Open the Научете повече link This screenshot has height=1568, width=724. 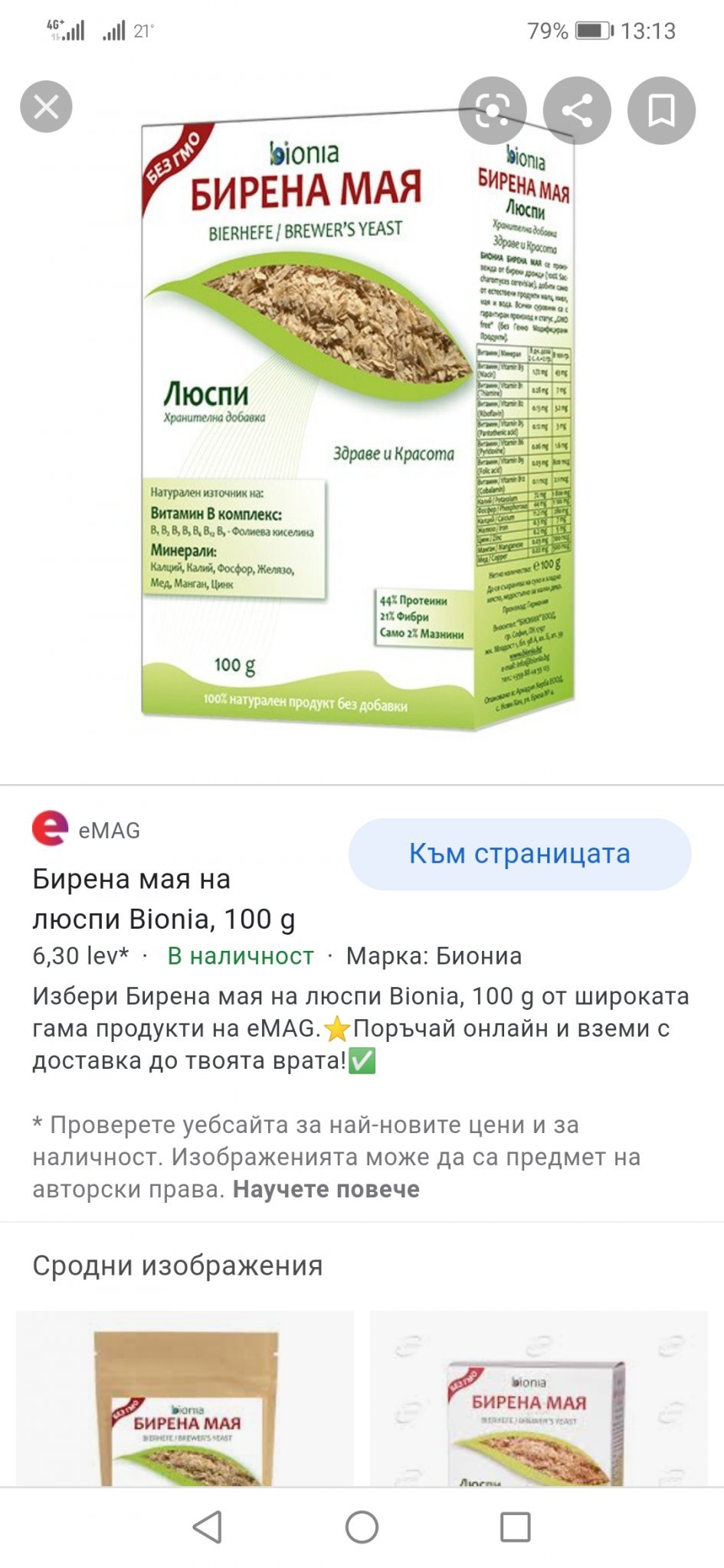pyautogui.click(x=326, y=1189)
